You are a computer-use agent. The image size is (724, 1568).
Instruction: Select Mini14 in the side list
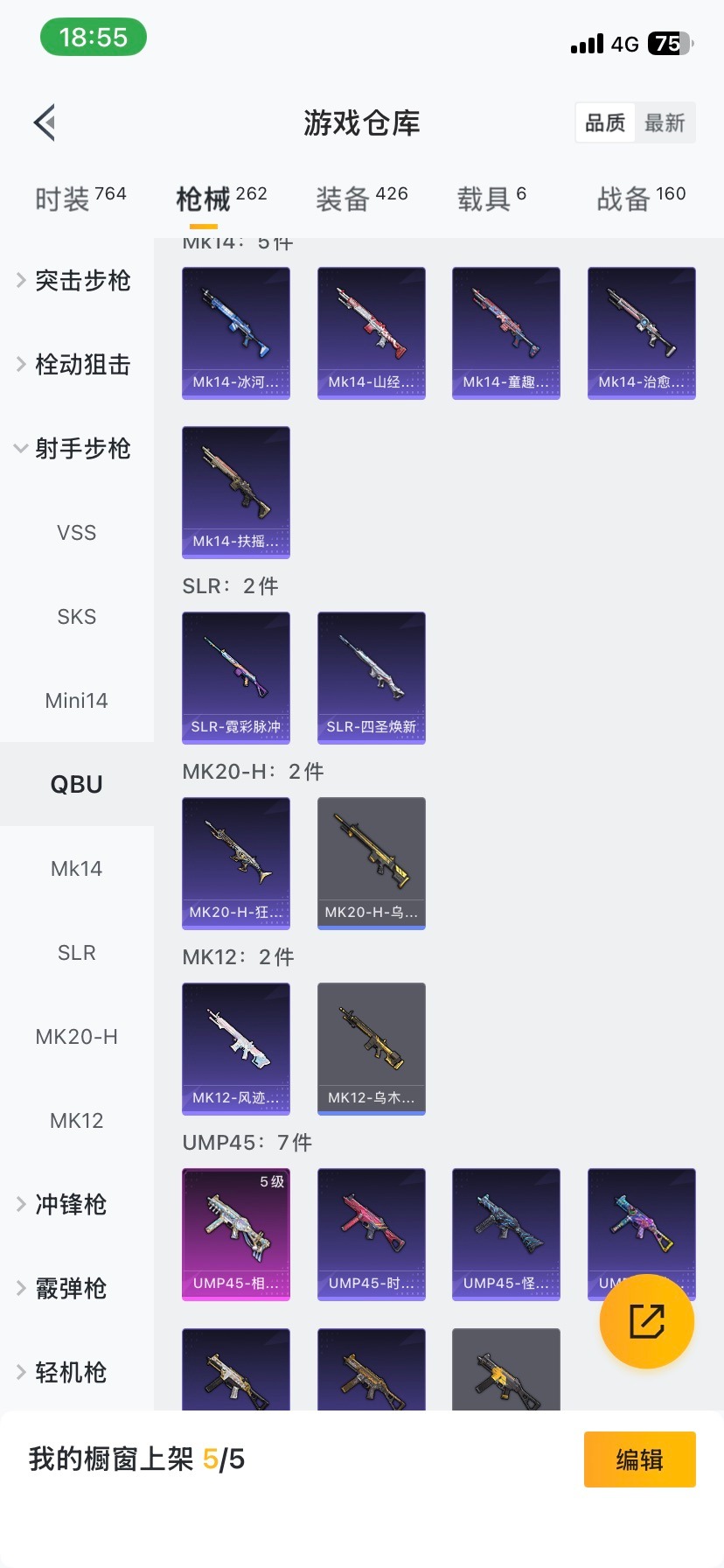[x=77, y=701]
